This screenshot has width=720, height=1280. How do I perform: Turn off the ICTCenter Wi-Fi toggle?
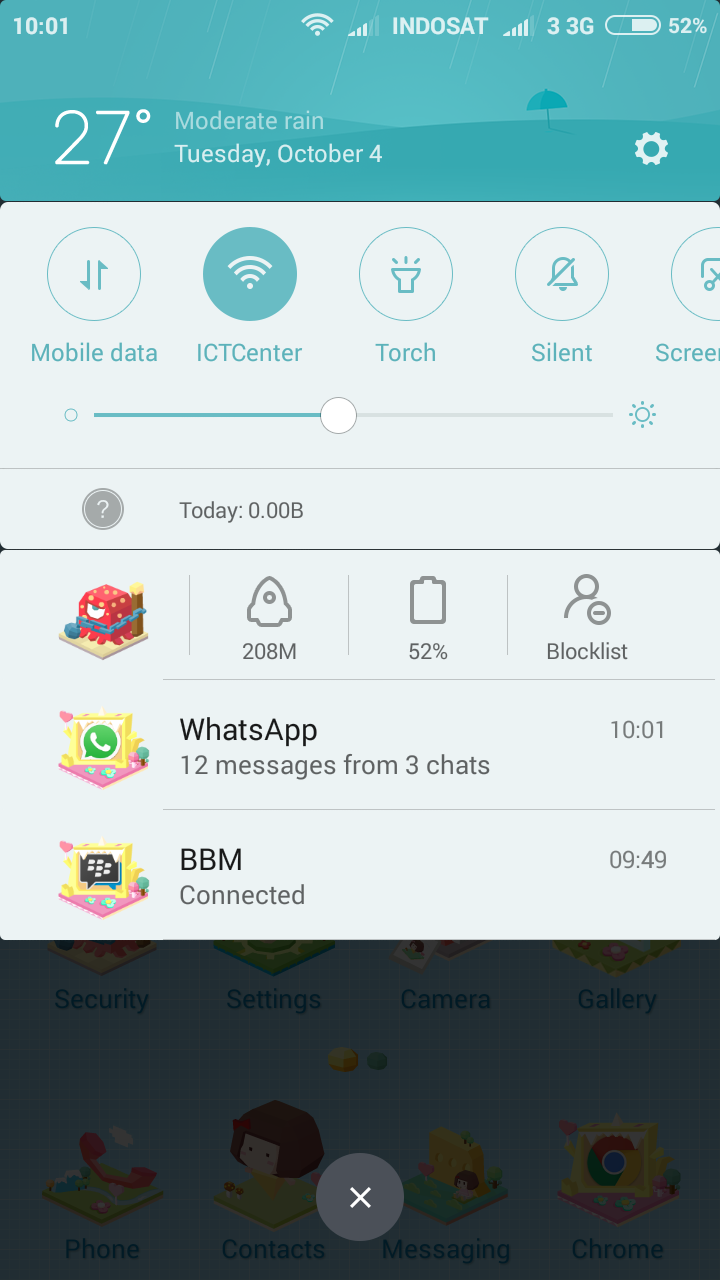(250, 274)
